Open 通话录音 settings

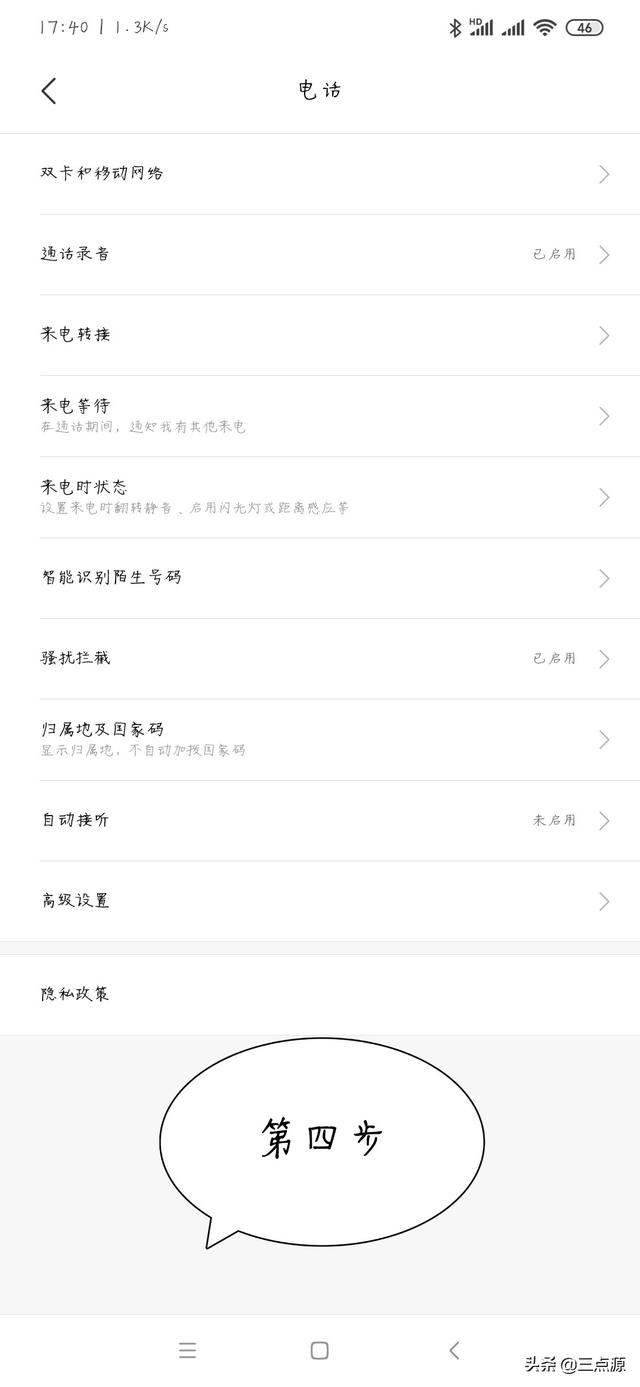click(320, 255)
